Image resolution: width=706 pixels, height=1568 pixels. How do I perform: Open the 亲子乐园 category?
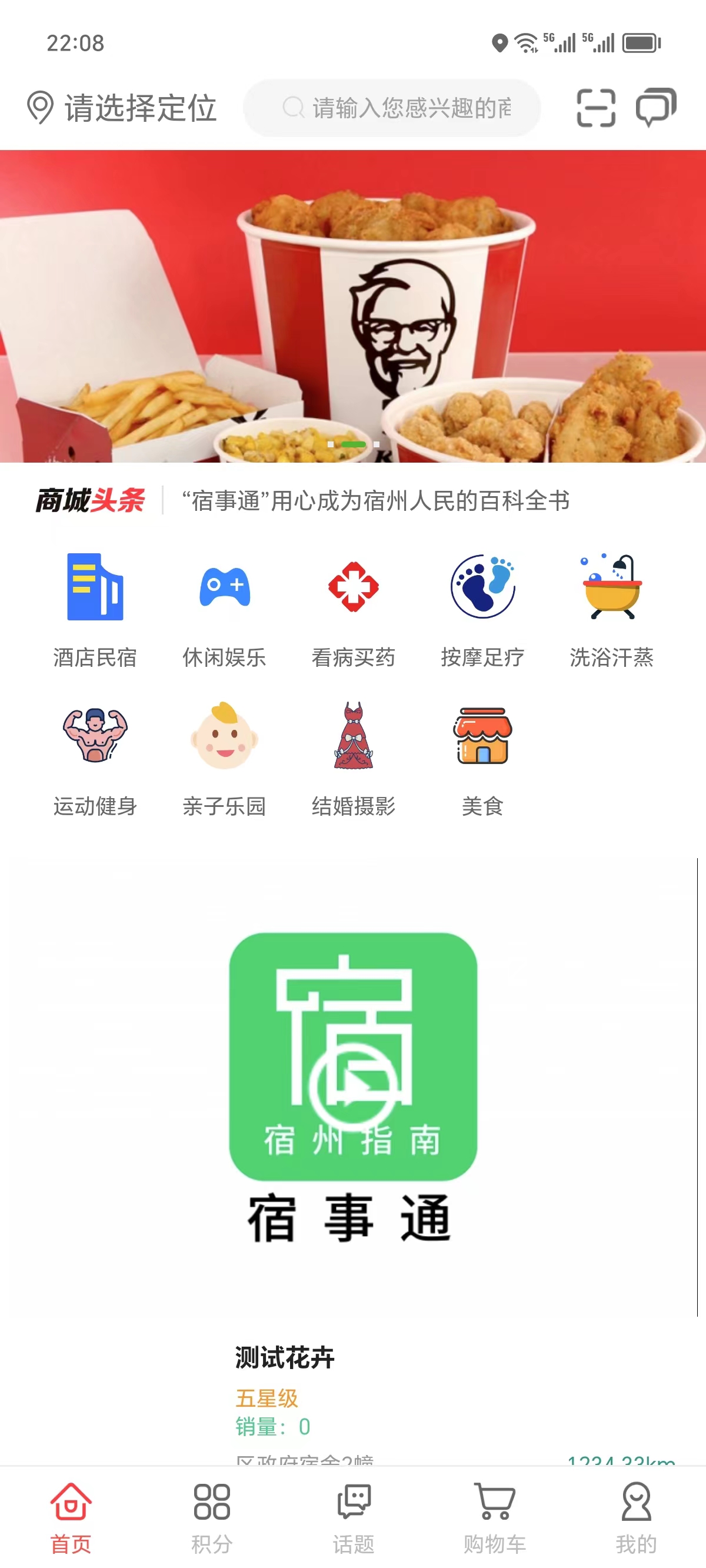(x=225, y=759)
